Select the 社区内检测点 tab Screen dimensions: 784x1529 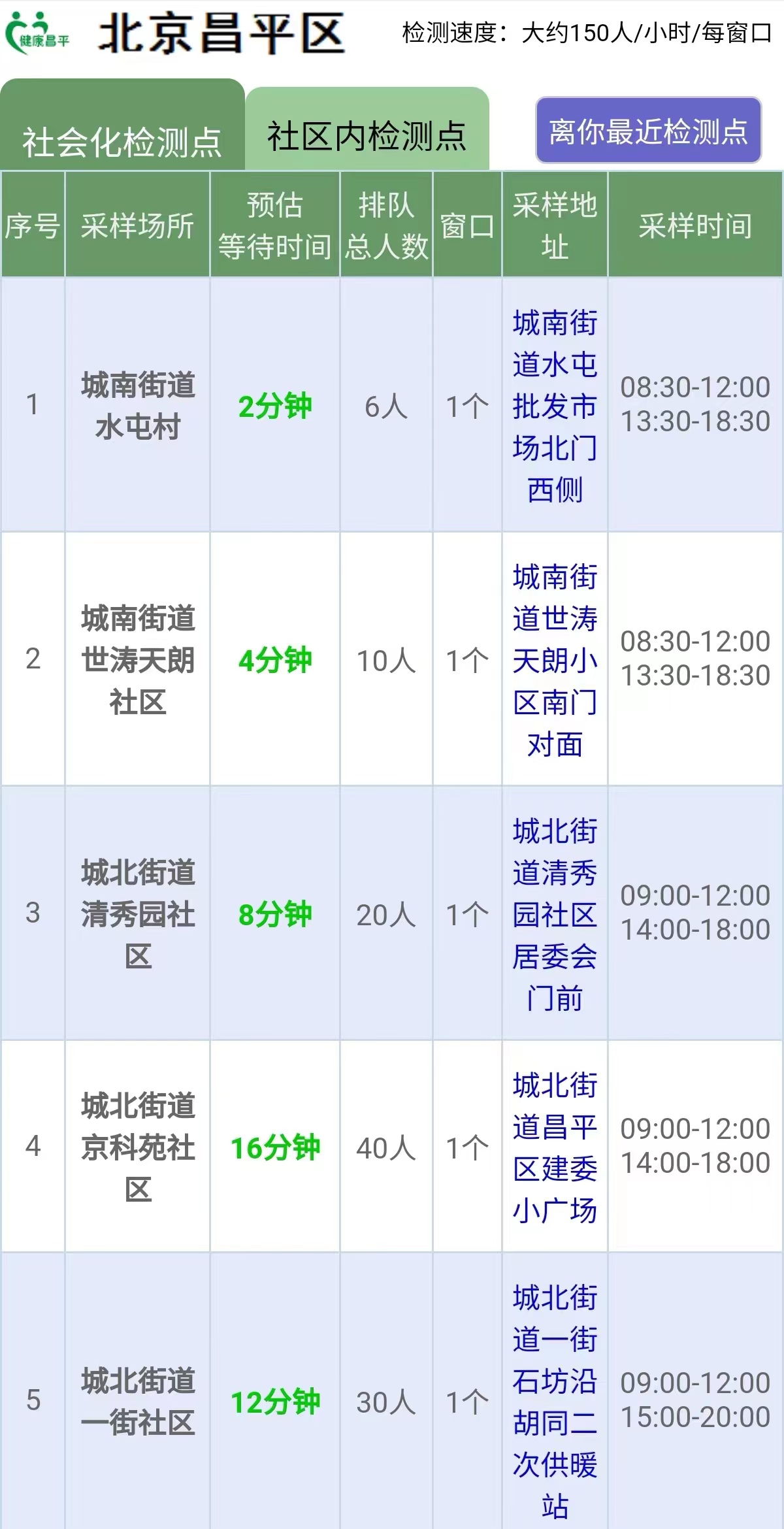pos(367,129)
